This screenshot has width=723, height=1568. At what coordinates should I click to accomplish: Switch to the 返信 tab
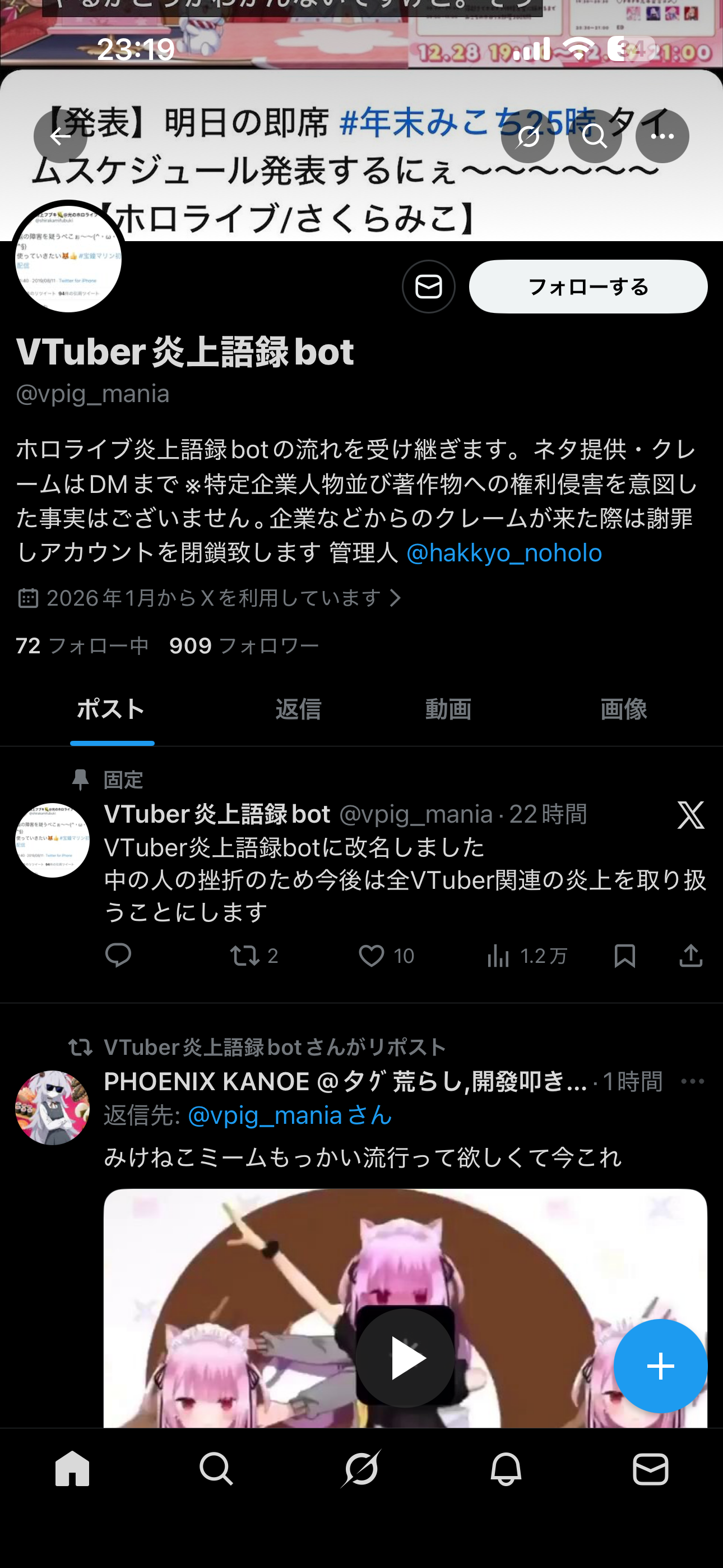[298, 709]
